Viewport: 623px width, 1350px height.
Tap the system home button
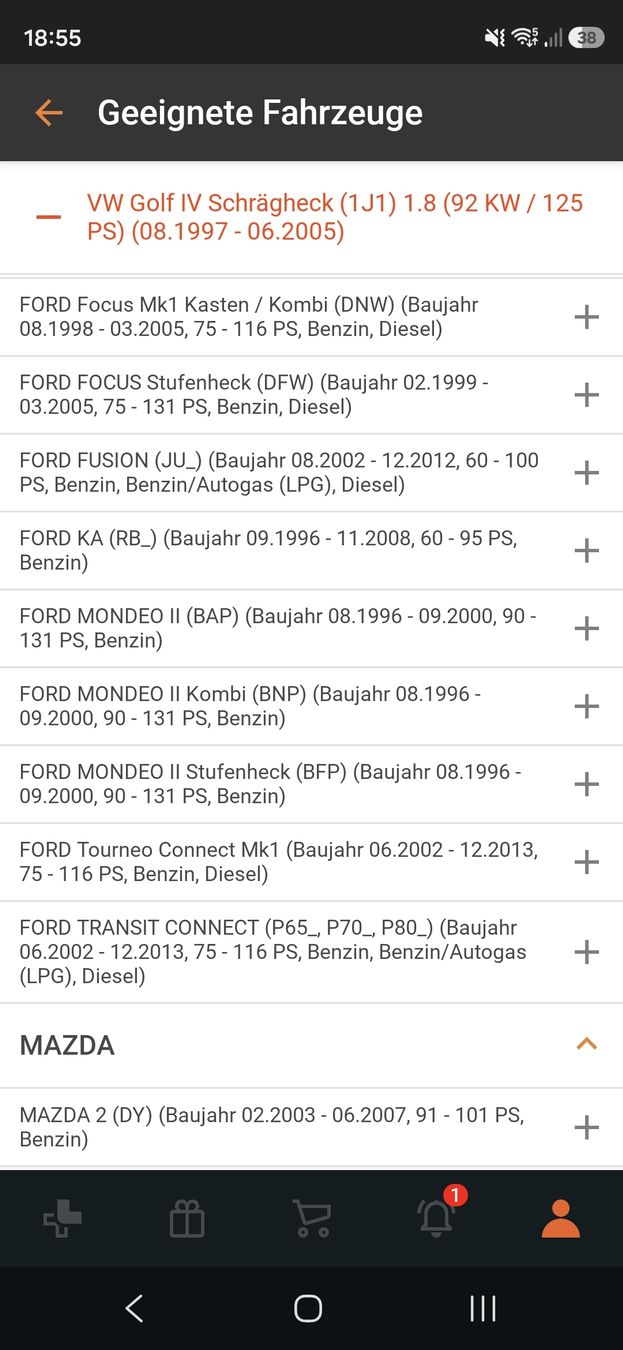click(x=308, y=1308)
